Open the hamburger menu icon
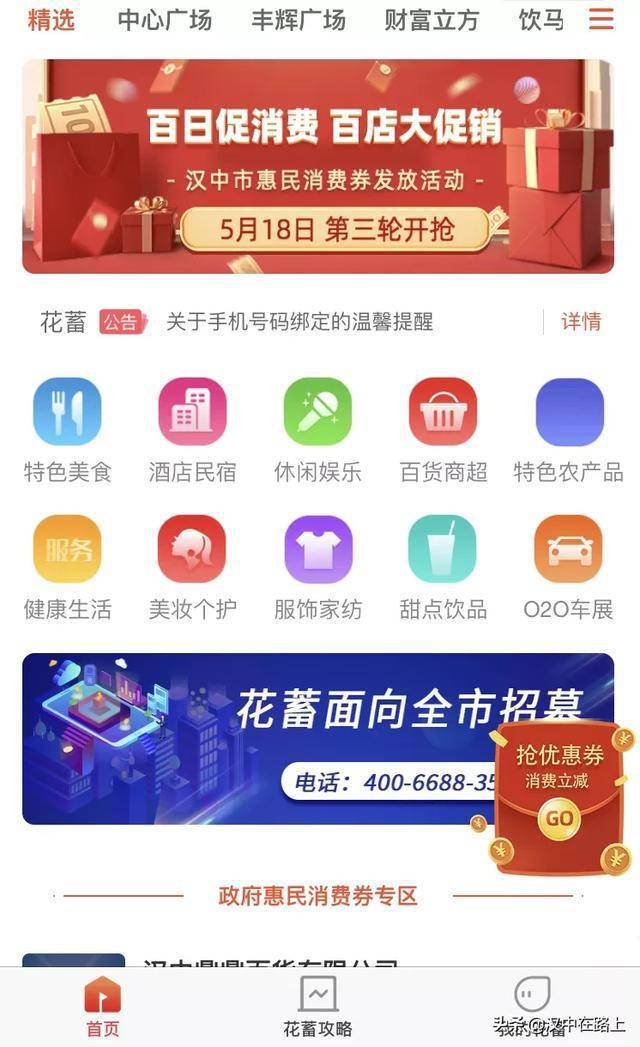This screenshot has width=640, height=1047. click(x=601, y=19)
